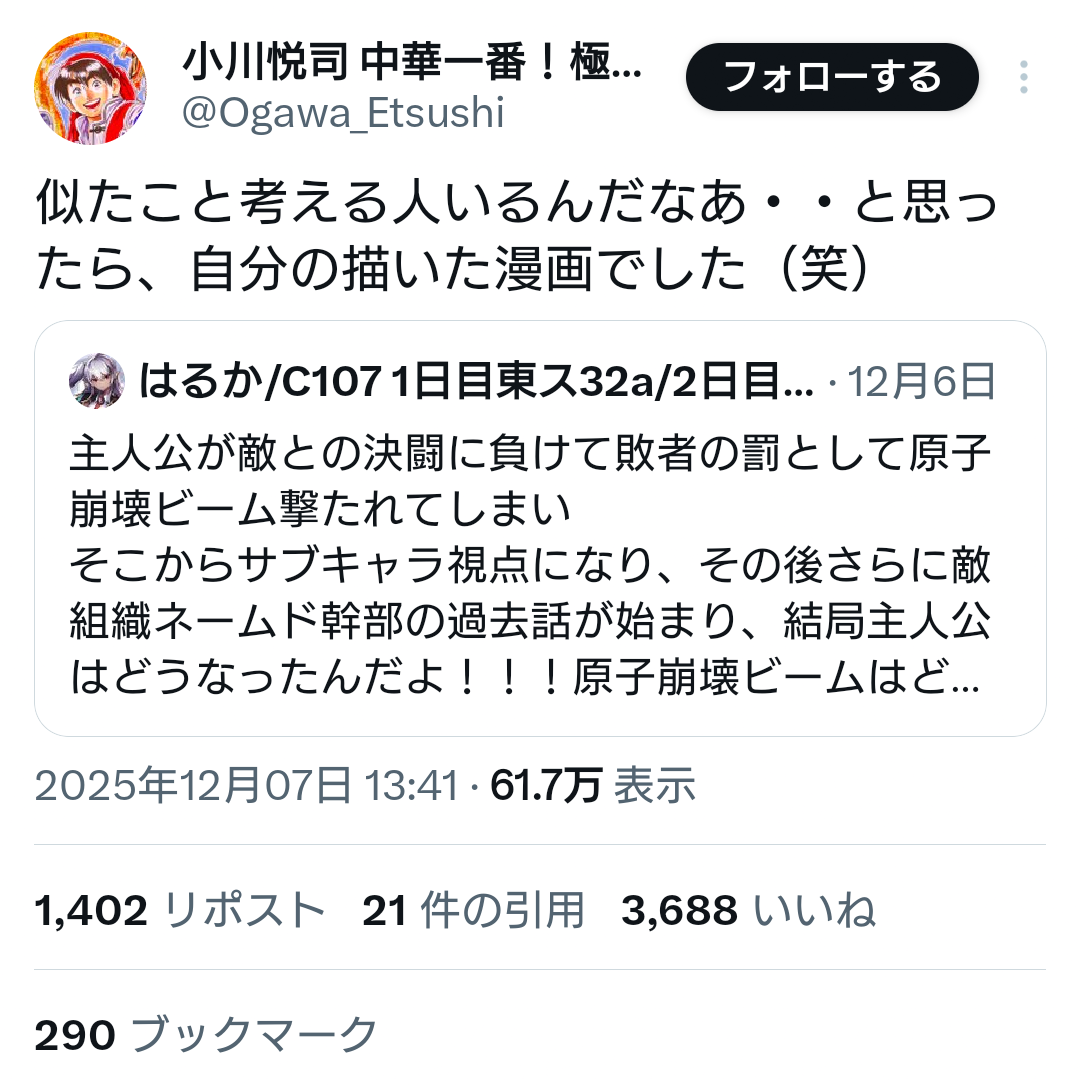Tap the フォローする button
The width and height of the screenshot is (1080, 1086).
coord(832,77)
